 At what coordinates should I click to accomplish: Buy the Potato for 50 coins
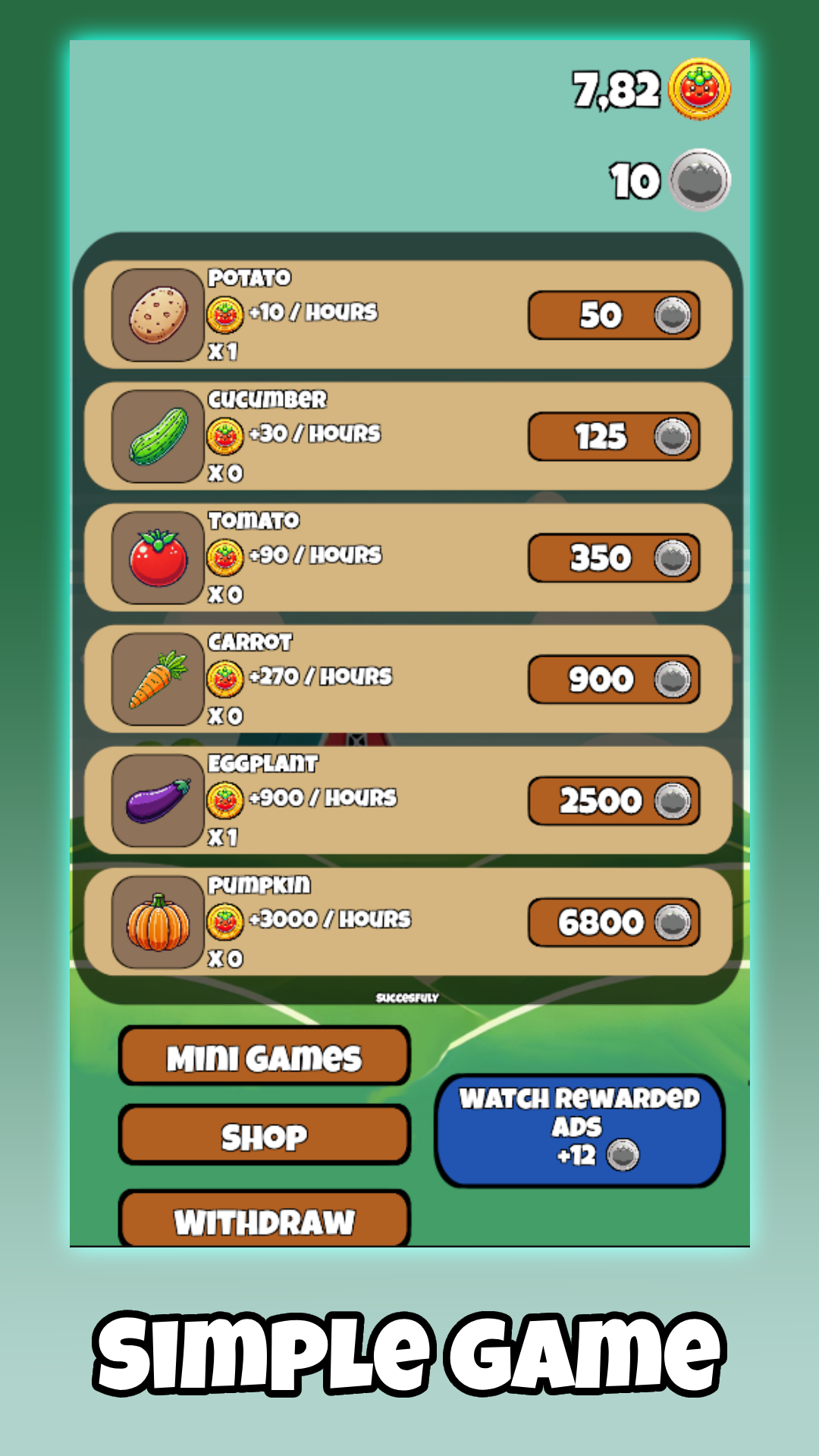click(614, 315)
